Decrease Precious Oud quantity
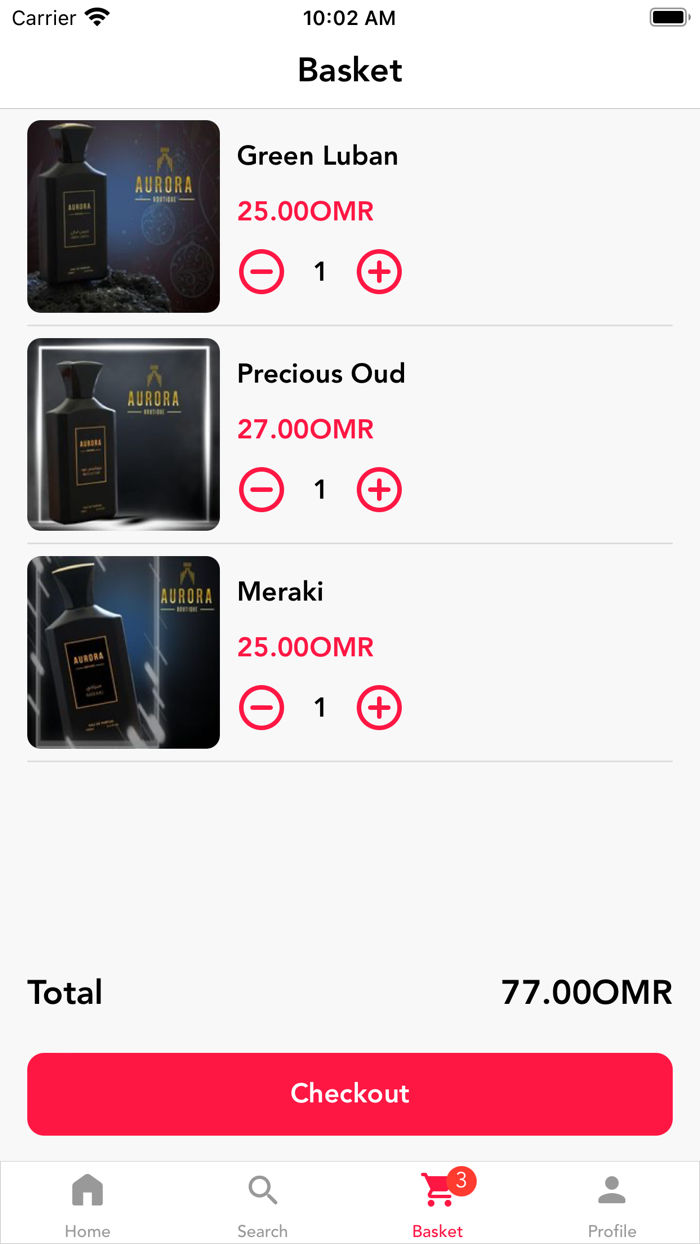The width and height of the screenshot is (700, 1244). point(261,490)
